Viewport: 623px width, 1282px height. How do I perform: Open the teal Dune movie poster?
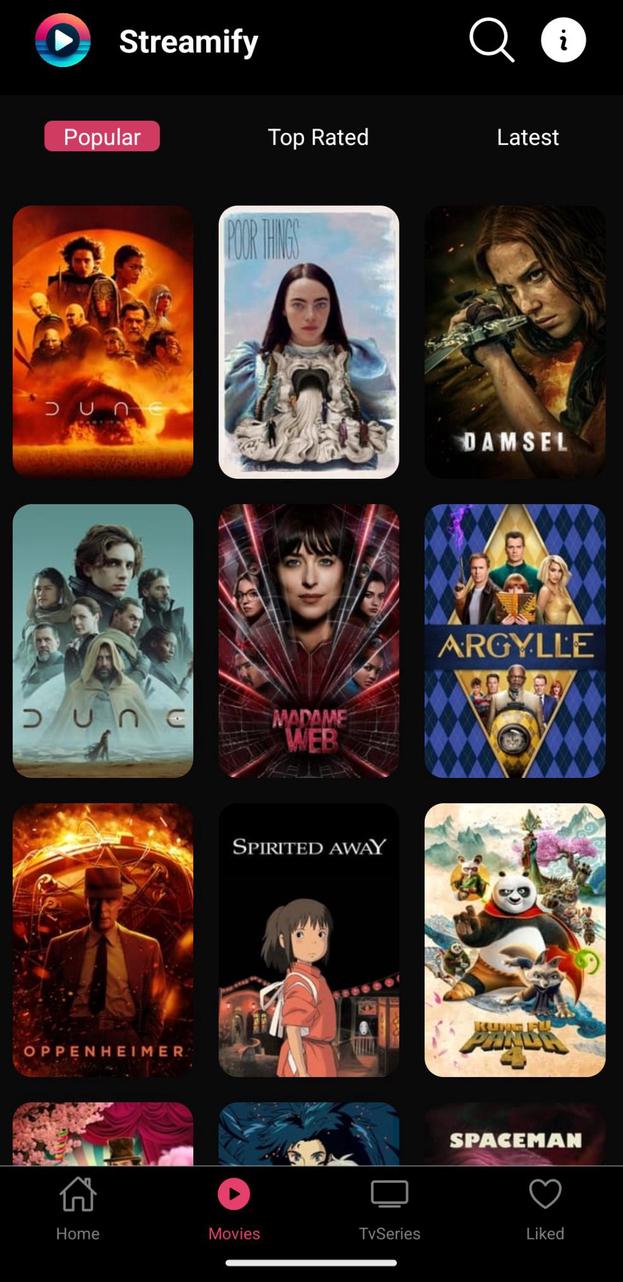pos(103,640)
